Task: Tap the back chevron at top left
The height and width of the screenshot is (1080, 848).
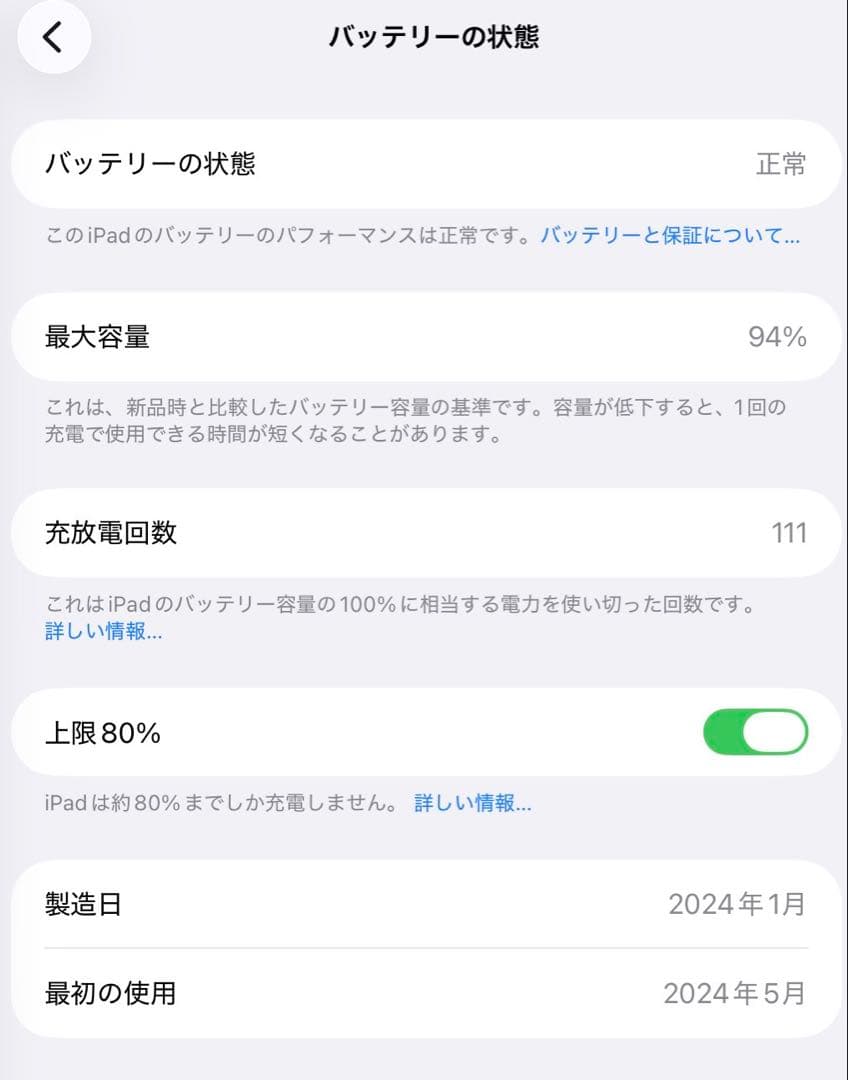Action: [x=54, y=36]
